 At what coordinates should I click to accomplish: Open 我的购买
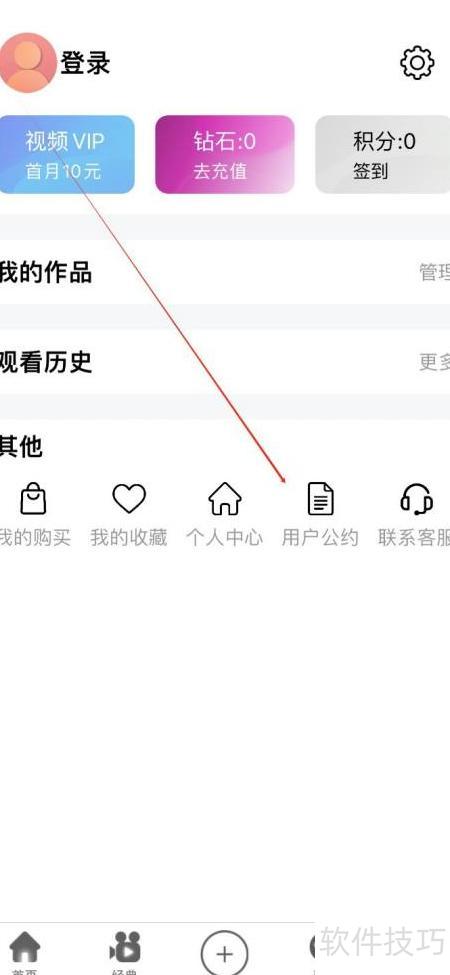(34, 515)
